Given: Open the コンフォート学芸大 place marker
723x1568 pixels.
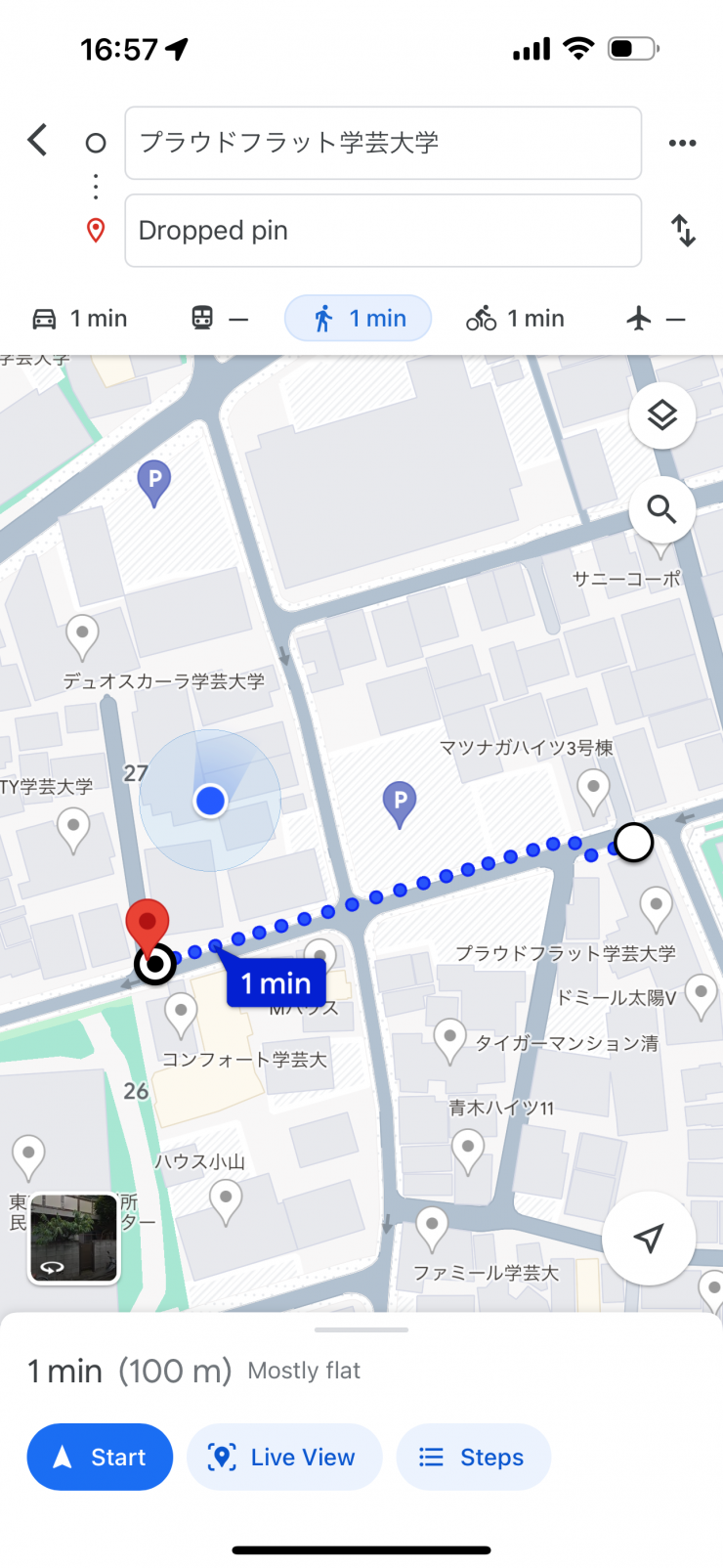Looking at the screenshot, I should (181, 1014).
